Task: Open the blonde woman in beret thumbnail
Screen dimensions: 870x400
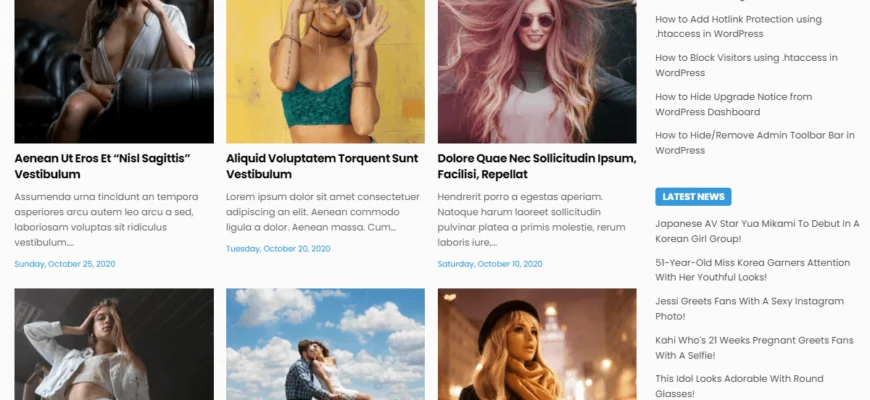Action: click(x=537, y=345)
